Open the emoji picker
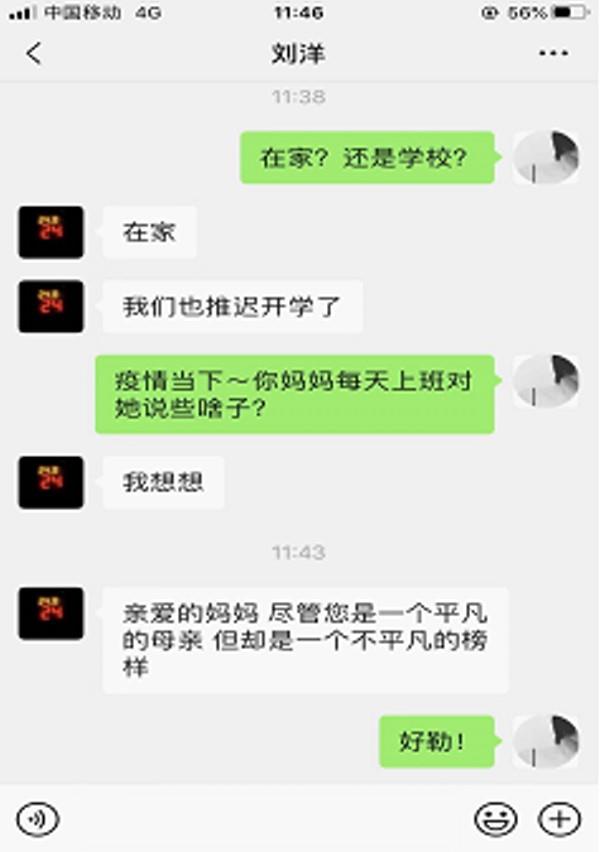 coord(495,820)
